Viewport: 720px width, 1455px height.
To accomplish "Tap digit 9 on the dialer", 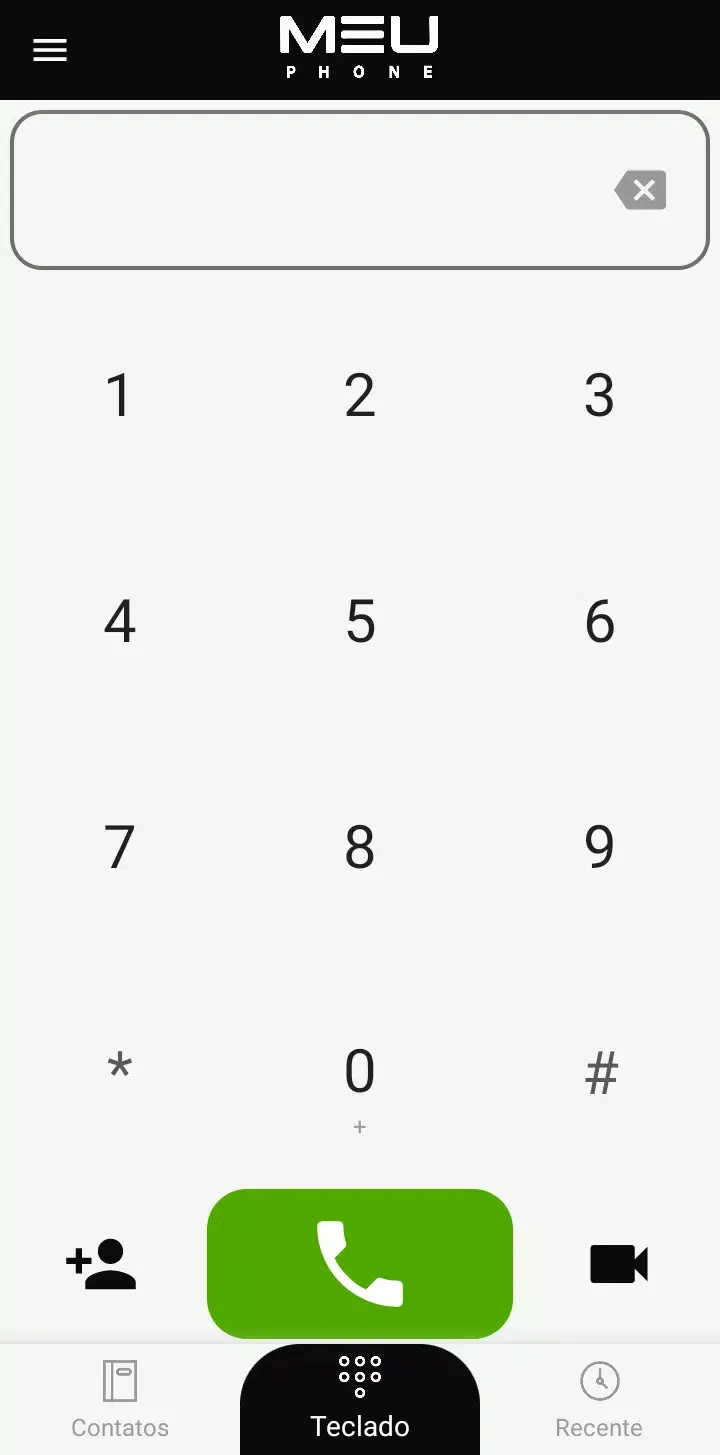I will coord(599,848).
